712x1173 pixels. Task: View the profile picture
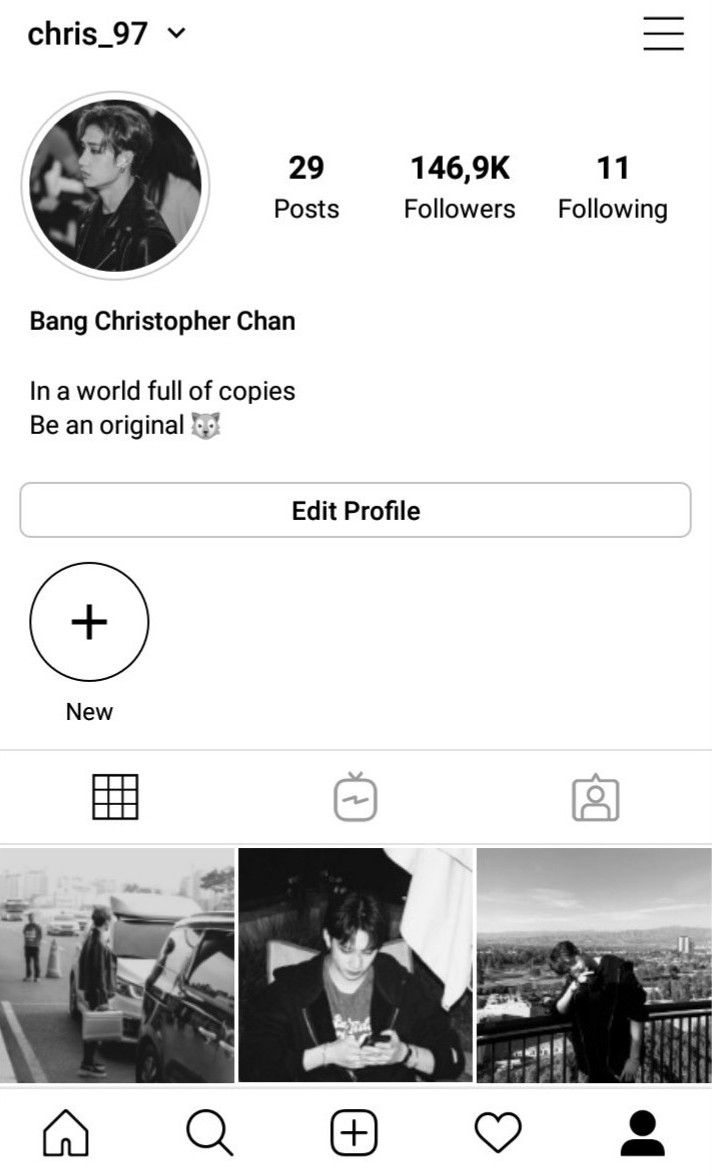point(115,186)
